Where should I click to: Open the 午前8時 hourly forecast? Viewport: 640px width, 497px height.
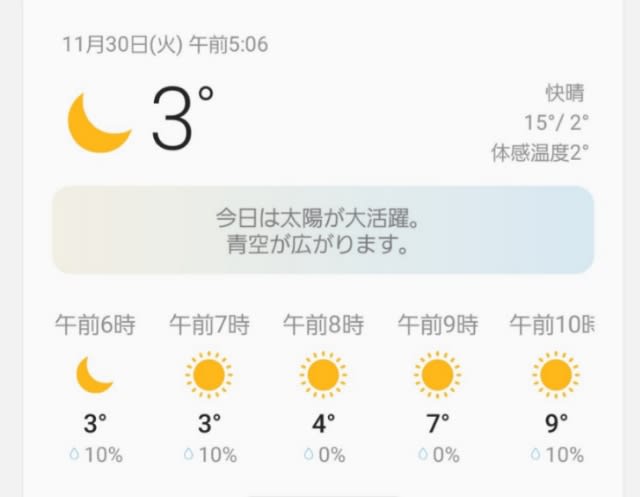pos(323,388)
